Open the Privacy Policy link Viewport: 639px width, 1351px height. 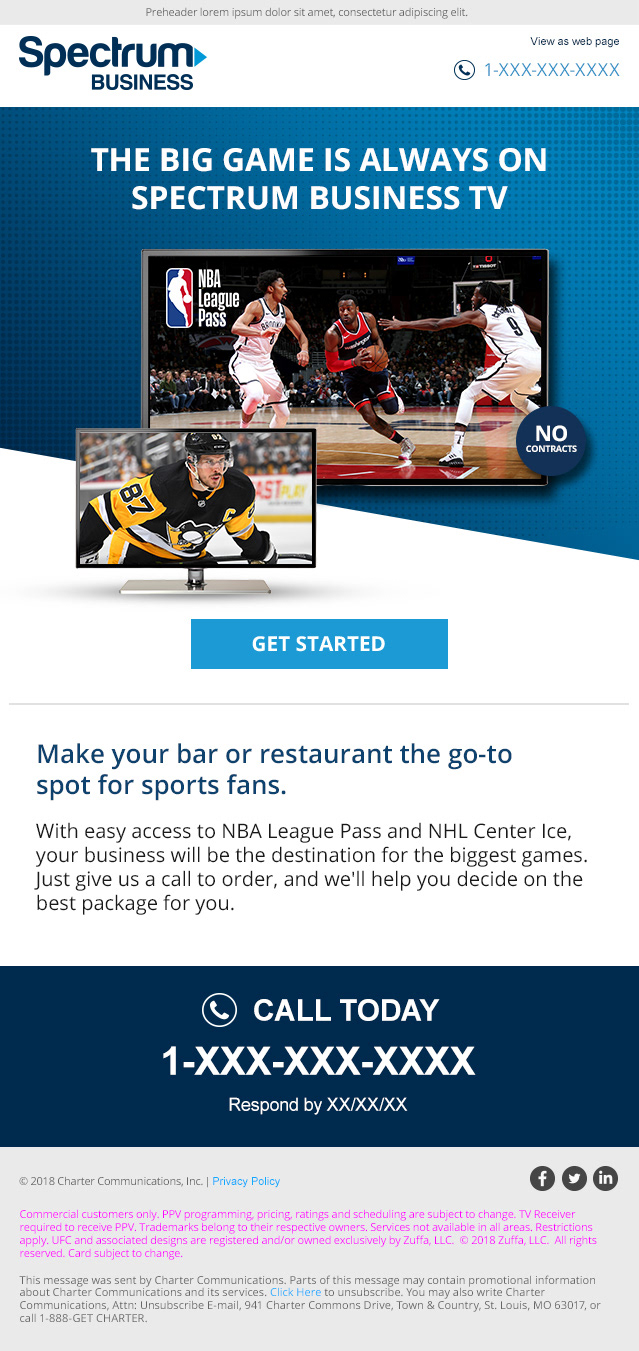point(246,1181)
